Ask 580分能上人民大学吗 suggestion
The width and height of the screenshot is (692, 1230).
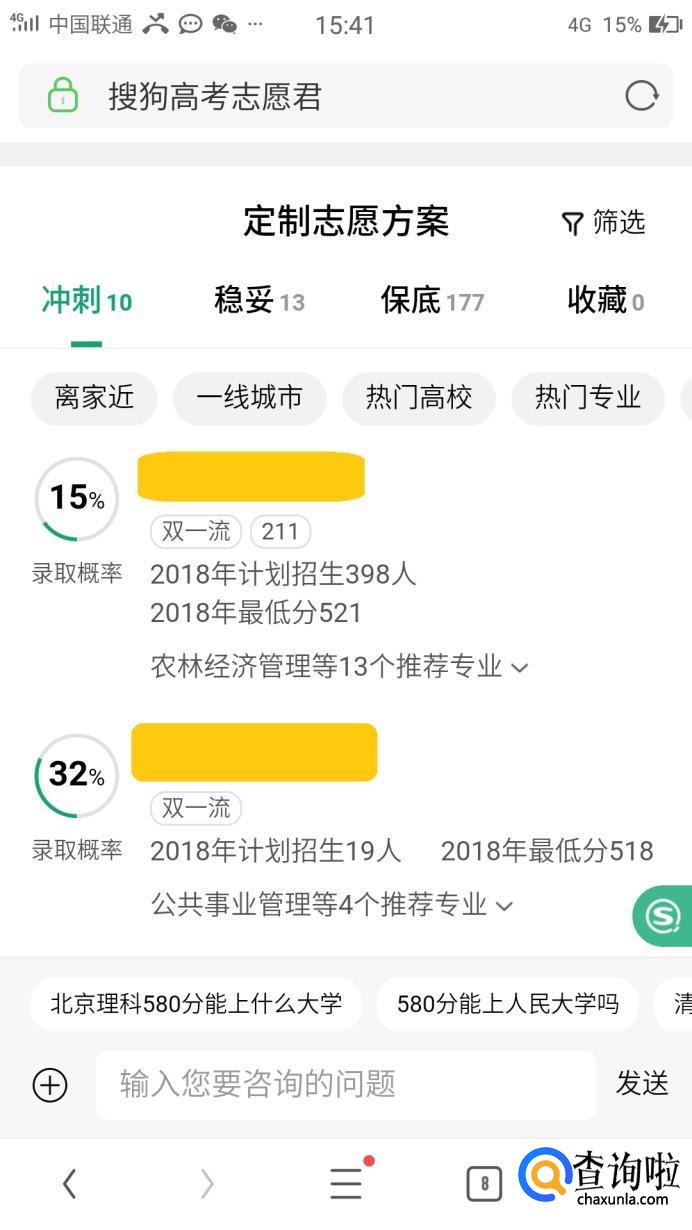point(507,1004)
